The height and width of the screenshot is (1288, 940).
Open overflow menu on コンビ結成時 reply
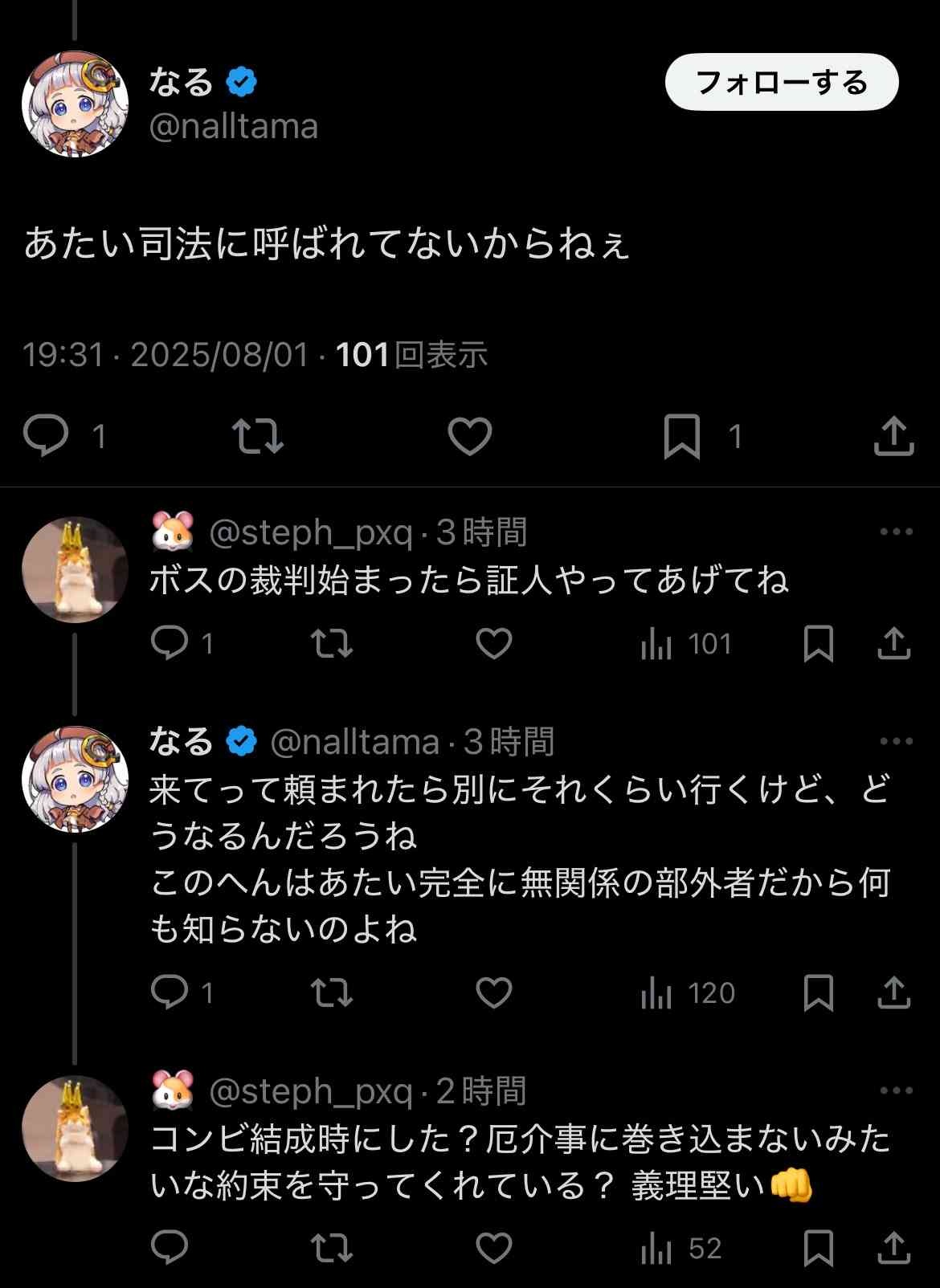pyautogui.click(x=896, y=1090)
